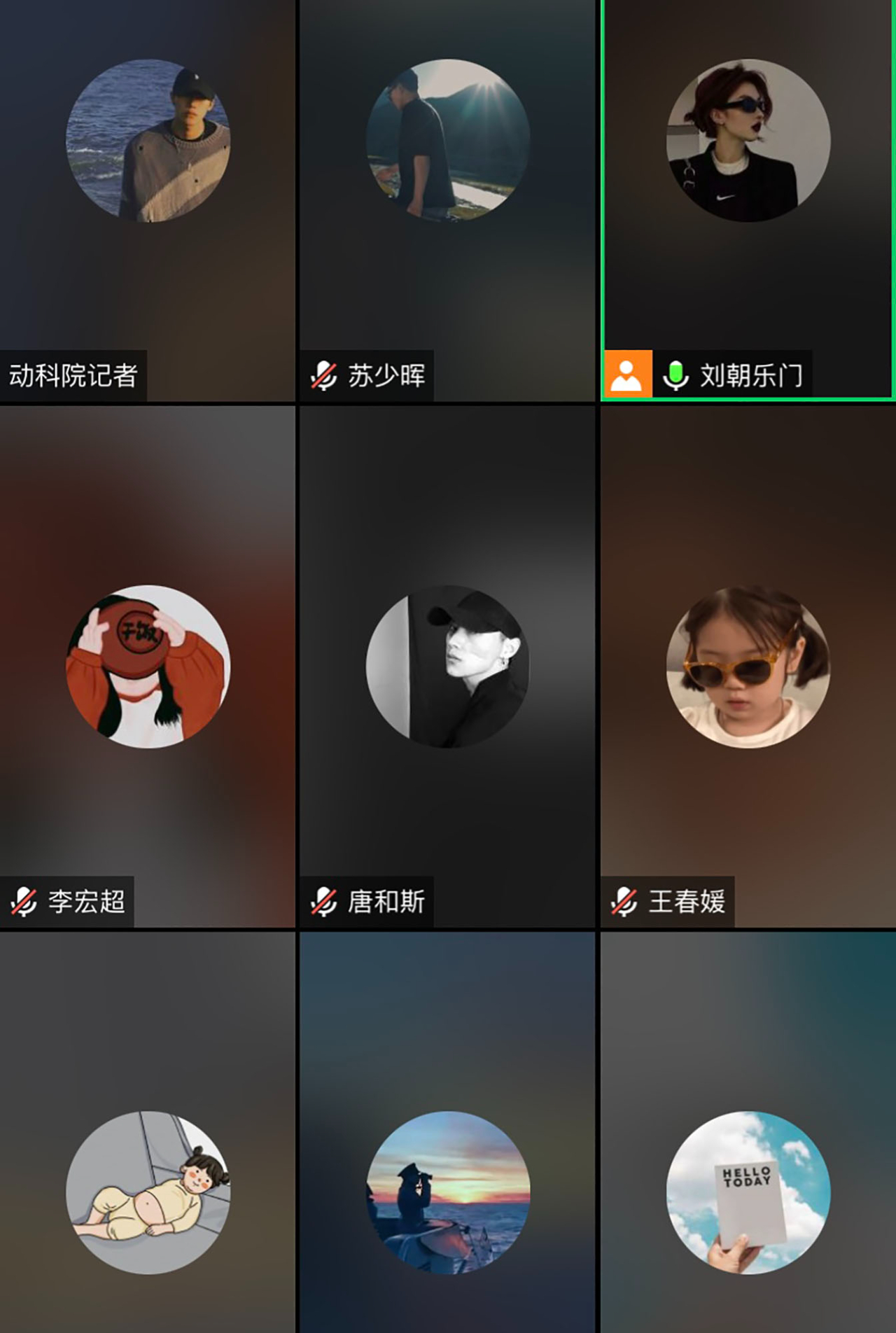Open 唐和斯's participant tile
The image size is (896, 1333).
click(x=447, y=666)
